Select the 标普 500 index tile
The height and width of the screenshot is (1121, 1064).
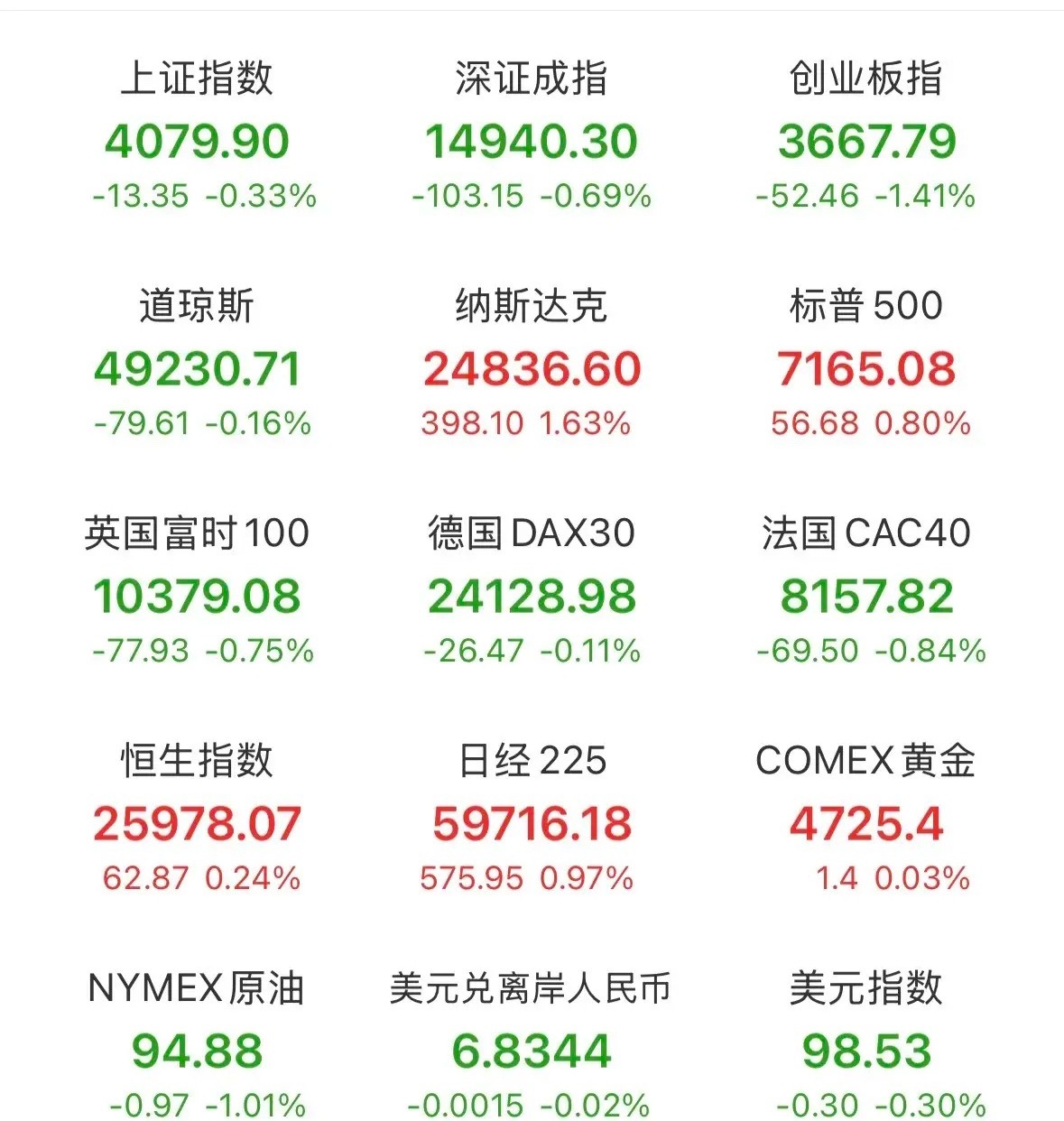click(x=865, y=305)
